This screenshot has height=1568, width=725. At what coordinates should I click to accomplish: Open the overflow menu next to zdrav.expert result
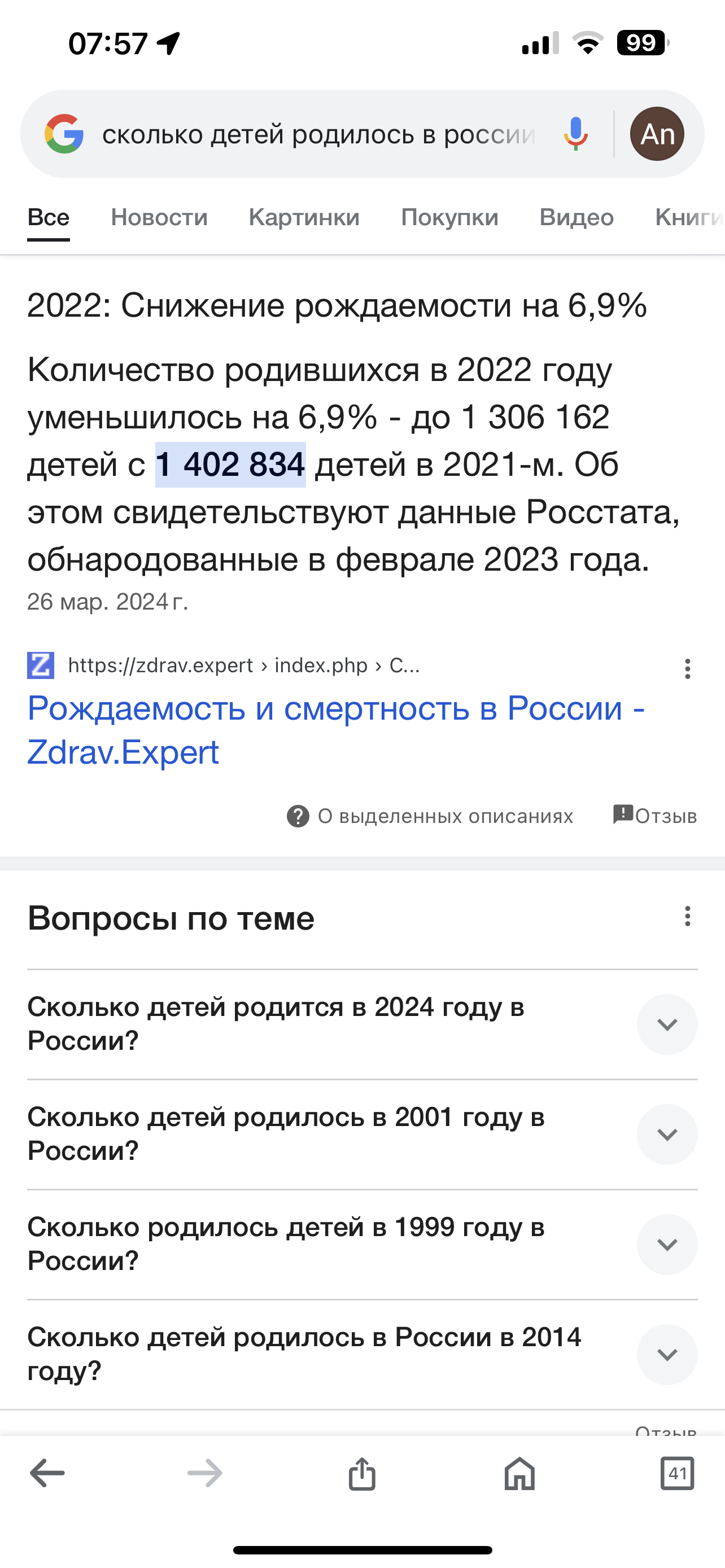pos(687,668)
